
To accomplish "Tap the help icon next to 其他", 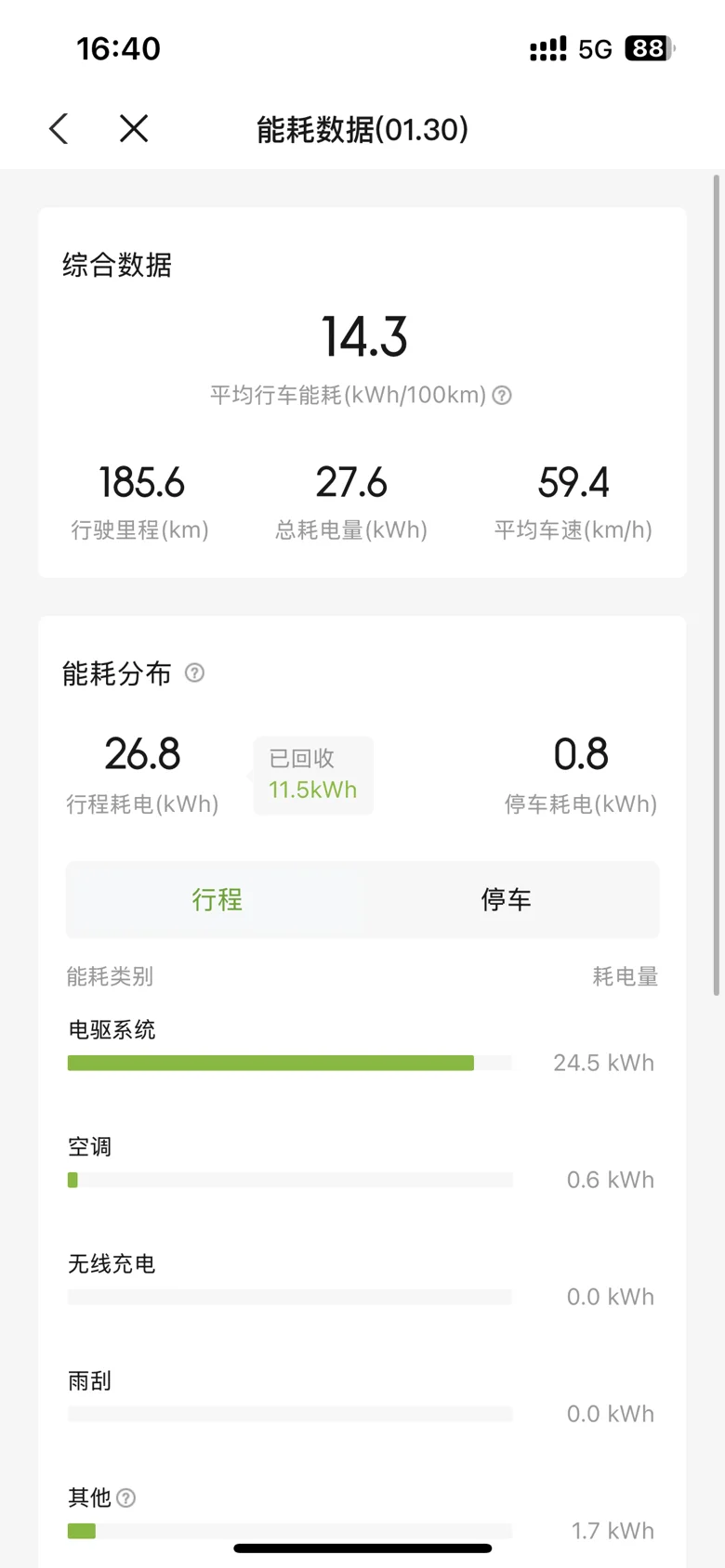I will [126, 1497].
